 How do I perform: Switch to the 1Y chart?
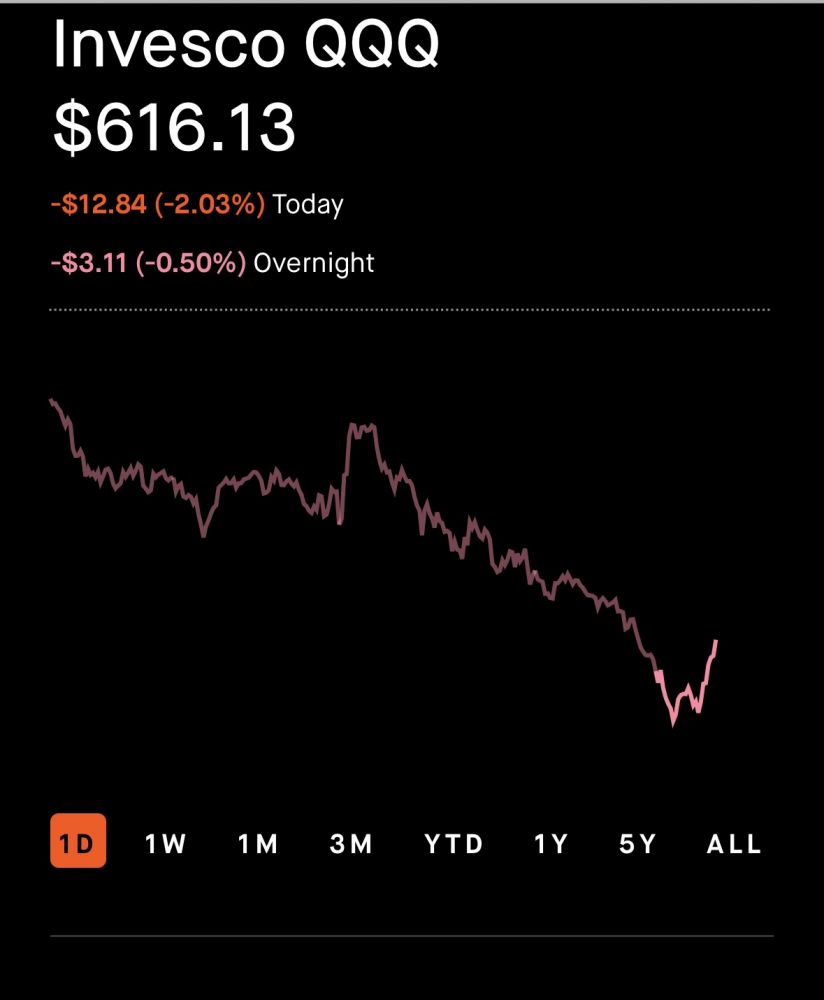(551, 844)
